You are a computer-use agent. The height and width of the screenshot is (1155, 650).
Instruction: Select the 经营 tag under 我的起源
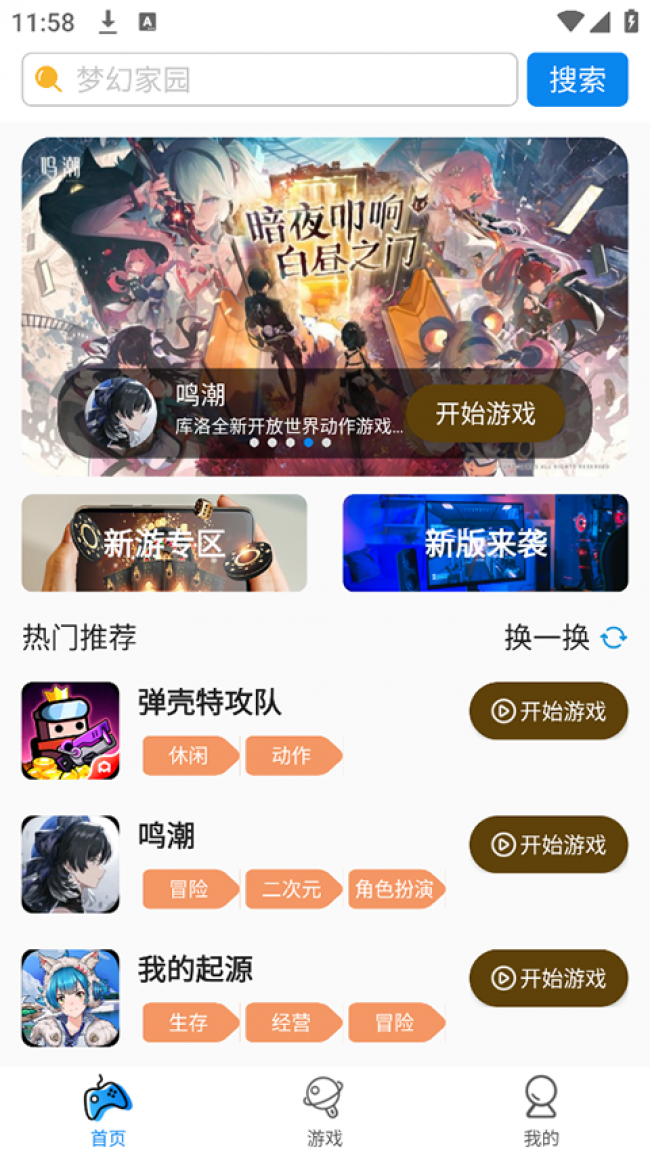(x=291, y=1023)
